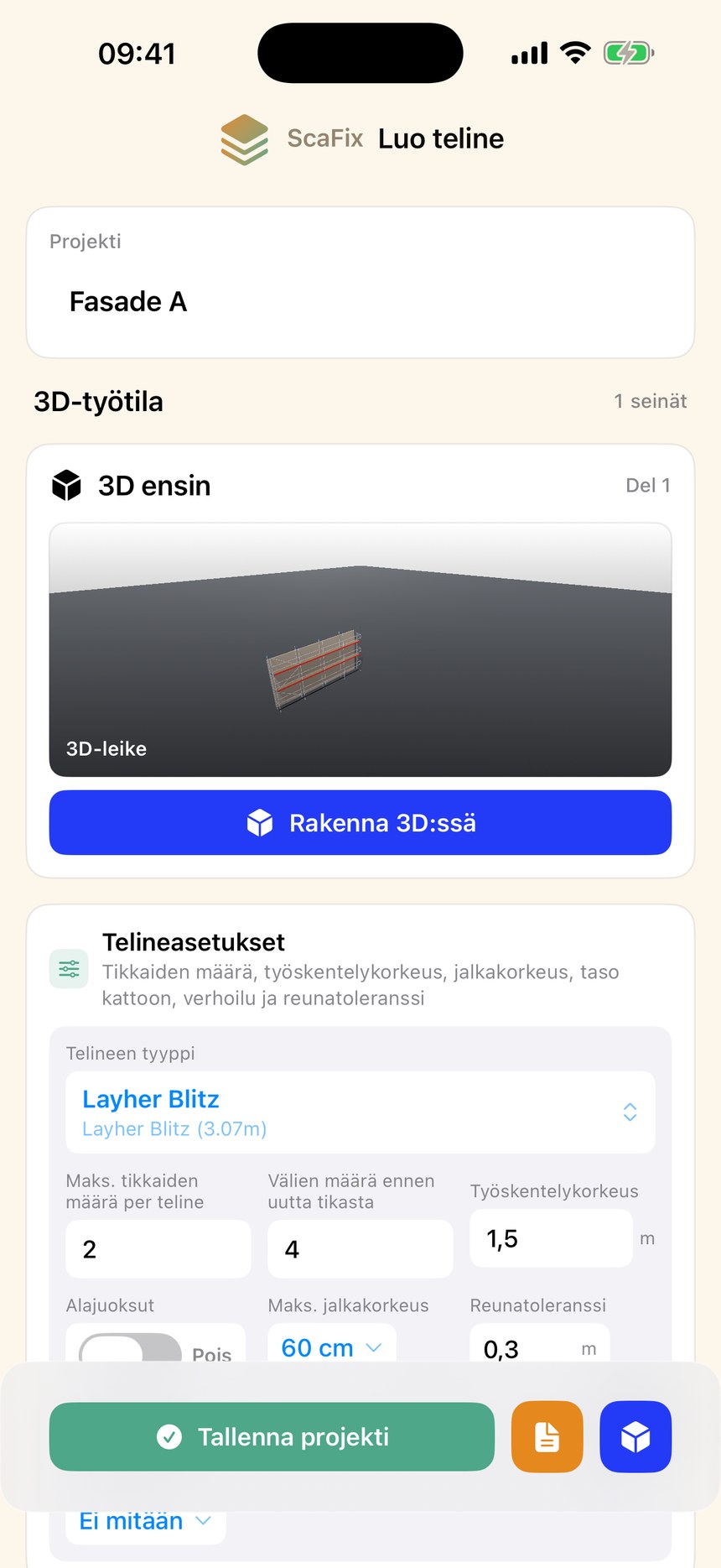The image size is (721, 1568).
Task: Tap the charging battery icon in the status bar
Action: pos(628,52)
